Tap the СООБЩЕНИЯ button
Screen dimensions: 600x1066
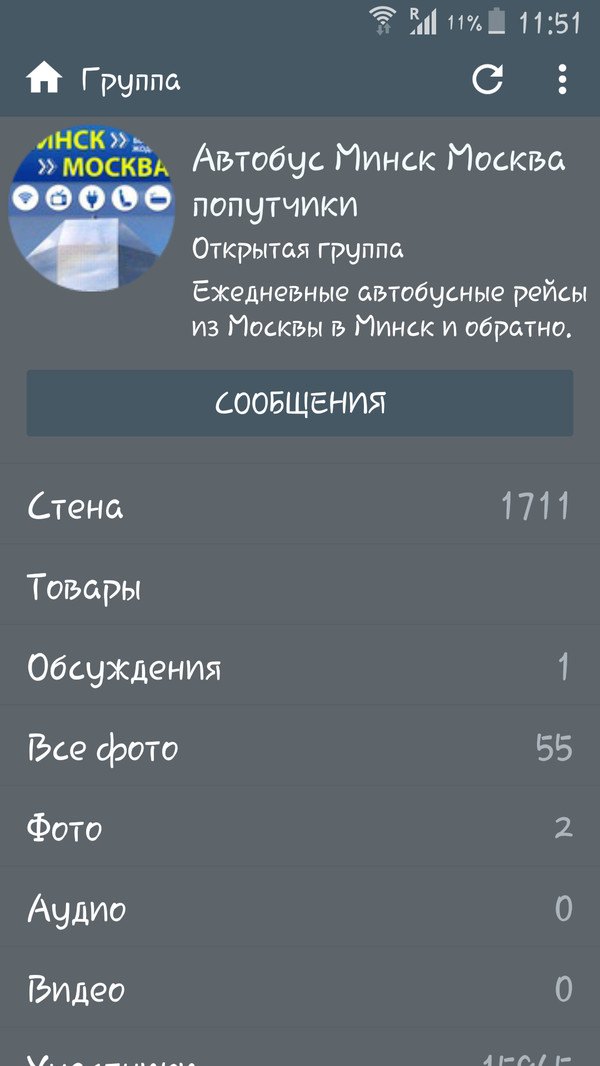pyautogui.click(x=300, y=403)
